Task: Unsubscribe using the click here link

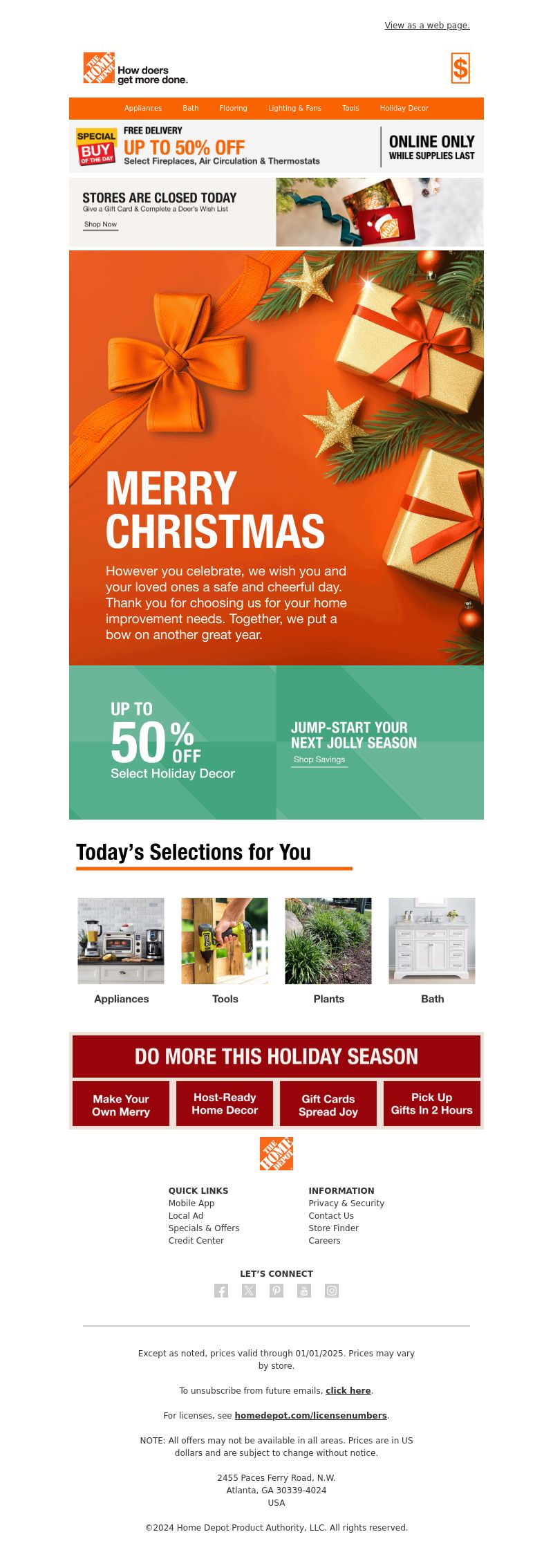Action: [348, 1390]
